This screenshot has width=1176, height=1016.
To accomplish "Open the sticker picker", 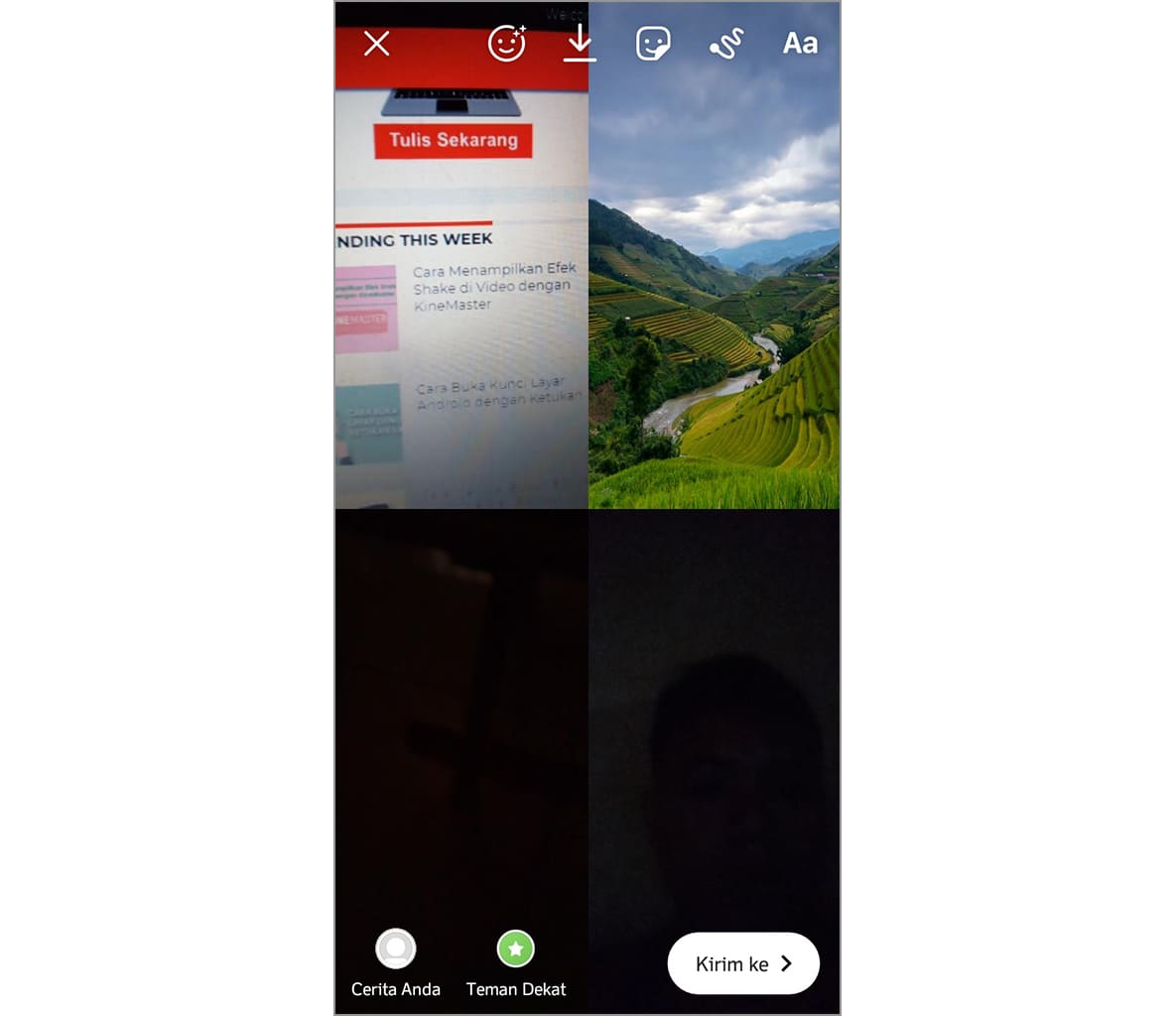I will pos(653,44).
